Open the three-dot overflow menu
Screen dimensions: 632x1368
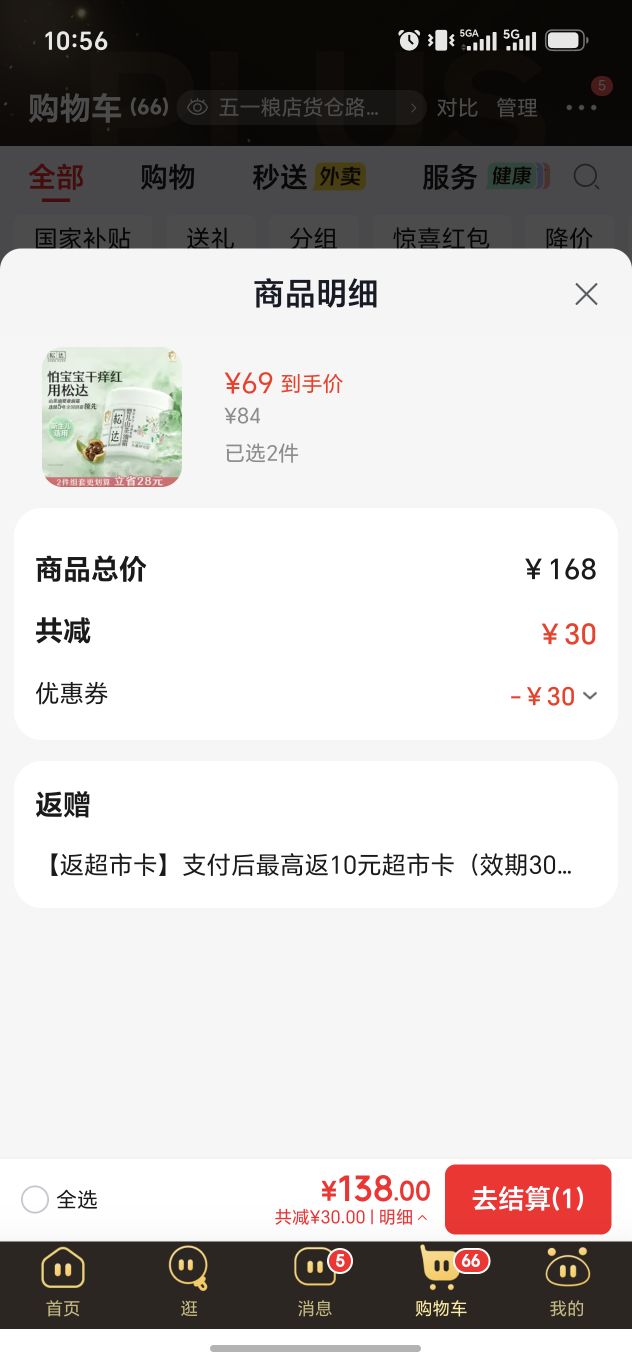pos(581,107)
